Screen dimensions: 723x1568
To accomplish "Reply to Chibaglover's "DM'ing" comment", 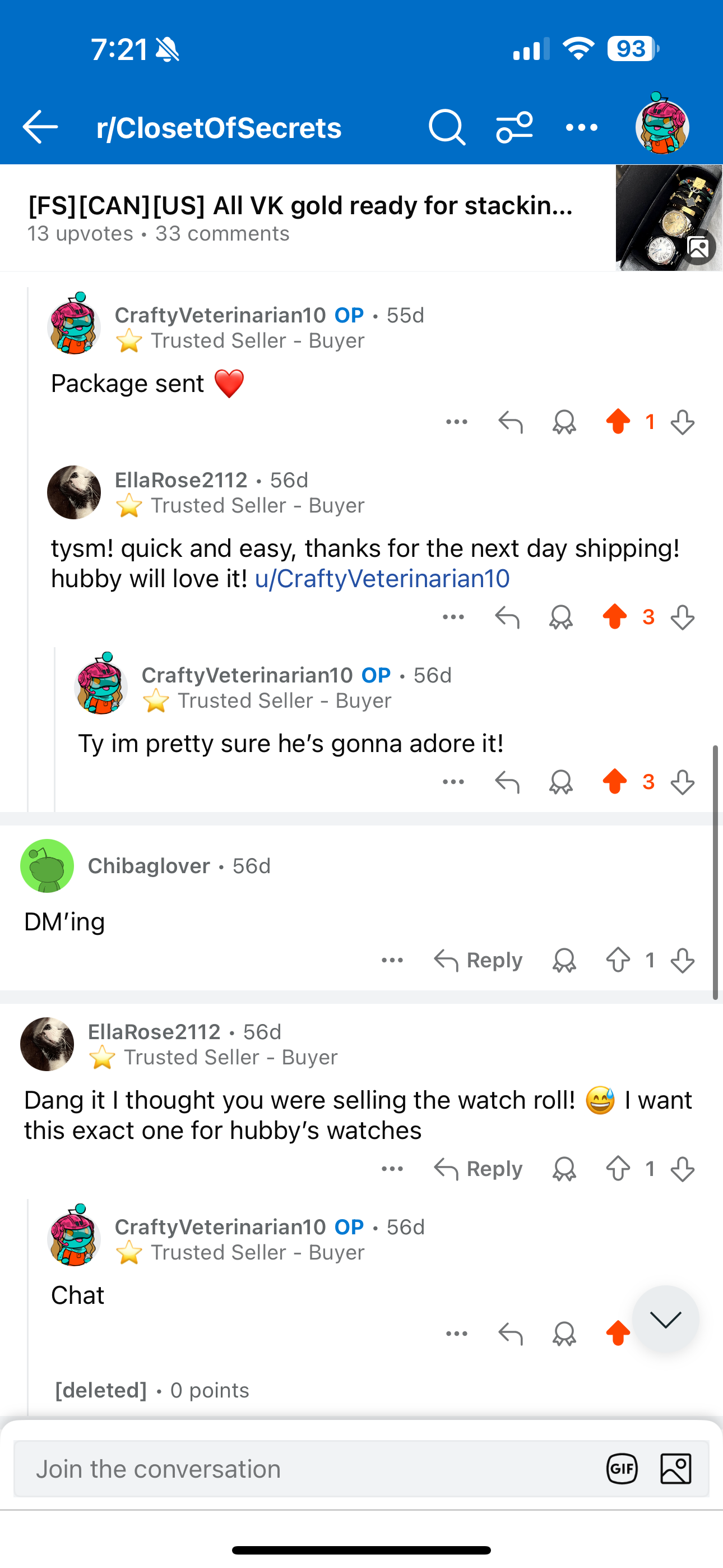I will point(478,960).
